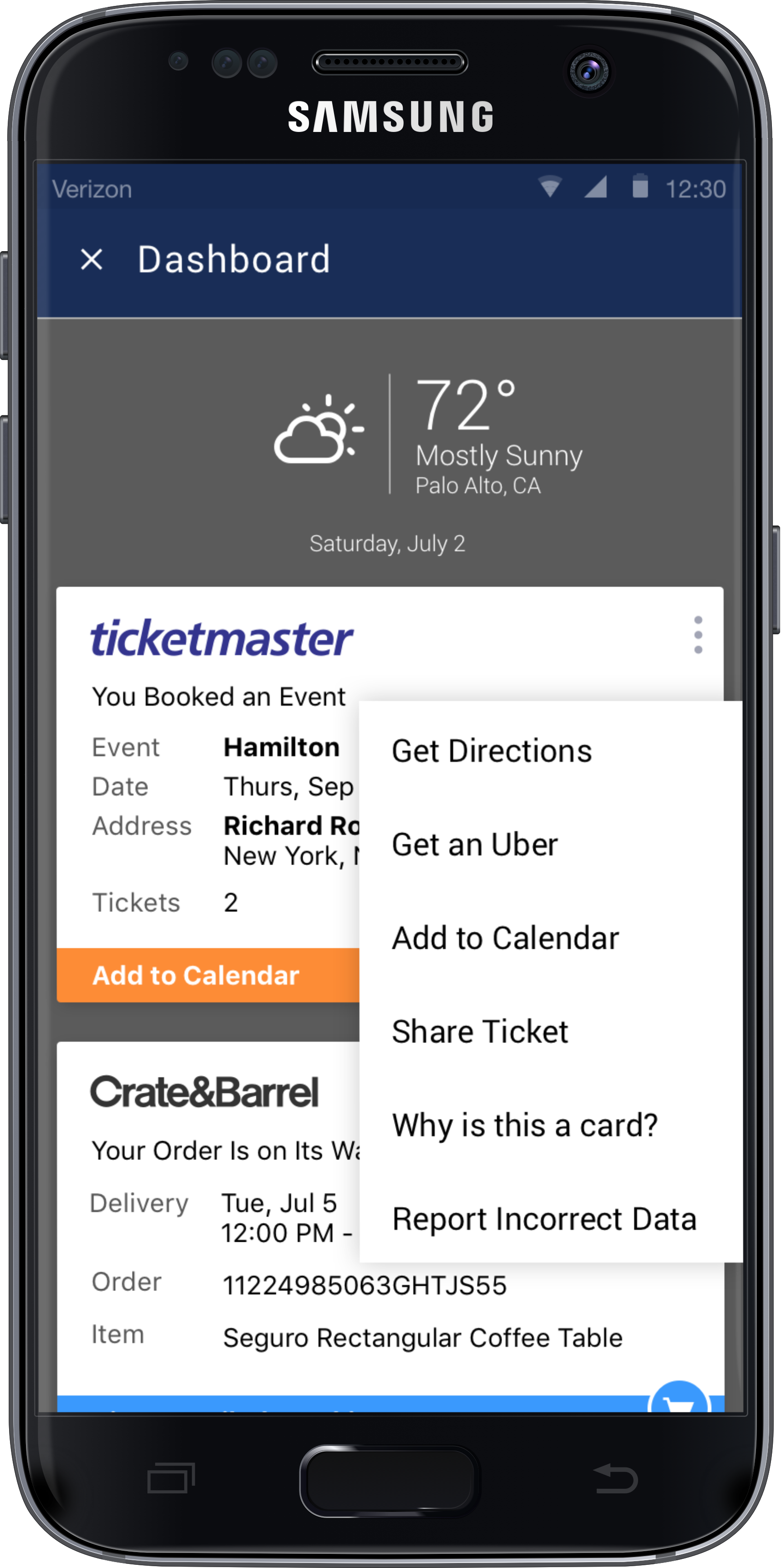Image resolution: width=781 pixels, height=1568 pixels.
Task: Open Why is this a card?
Action: tap(525, 1125)
